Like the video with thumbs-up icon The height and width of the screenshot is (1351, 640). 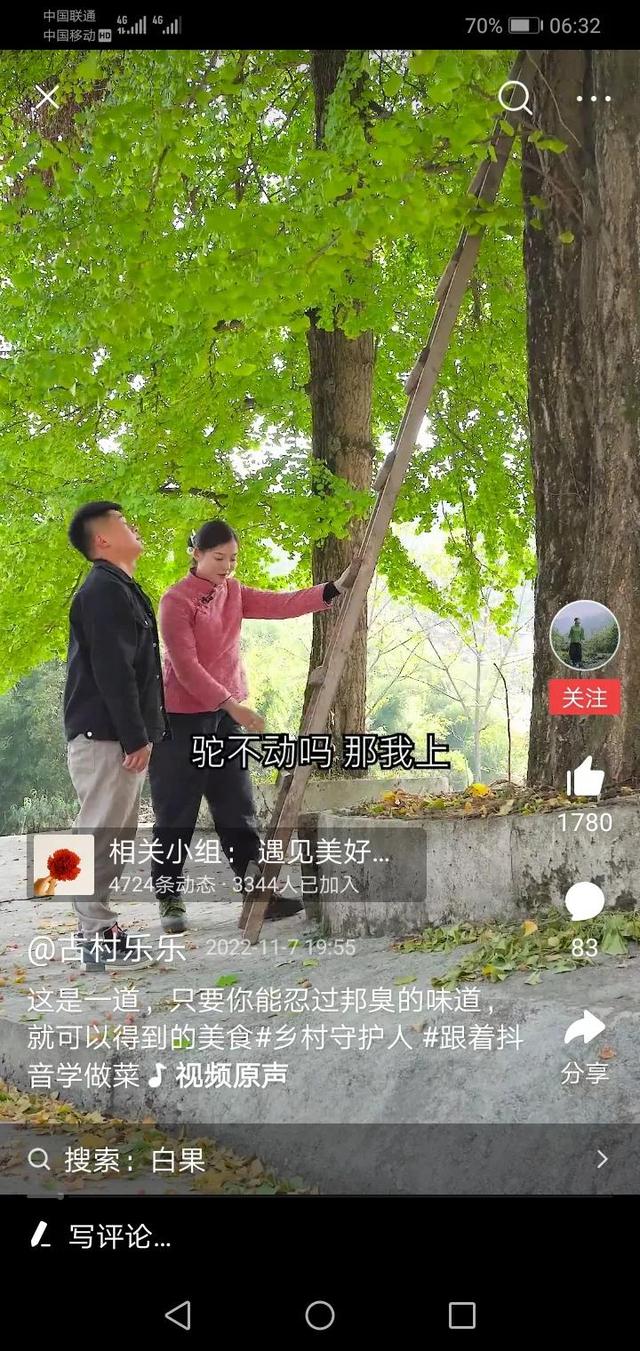tap(585, 777)
